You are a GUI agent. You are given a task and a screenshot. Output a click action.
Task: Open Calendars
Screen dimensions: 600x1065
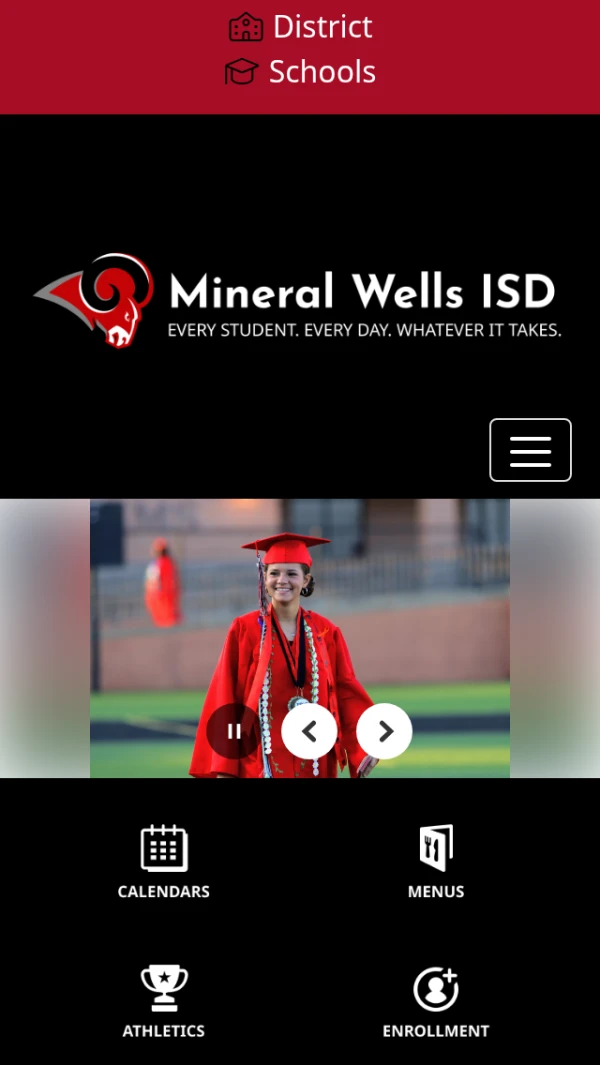point(164,862)
